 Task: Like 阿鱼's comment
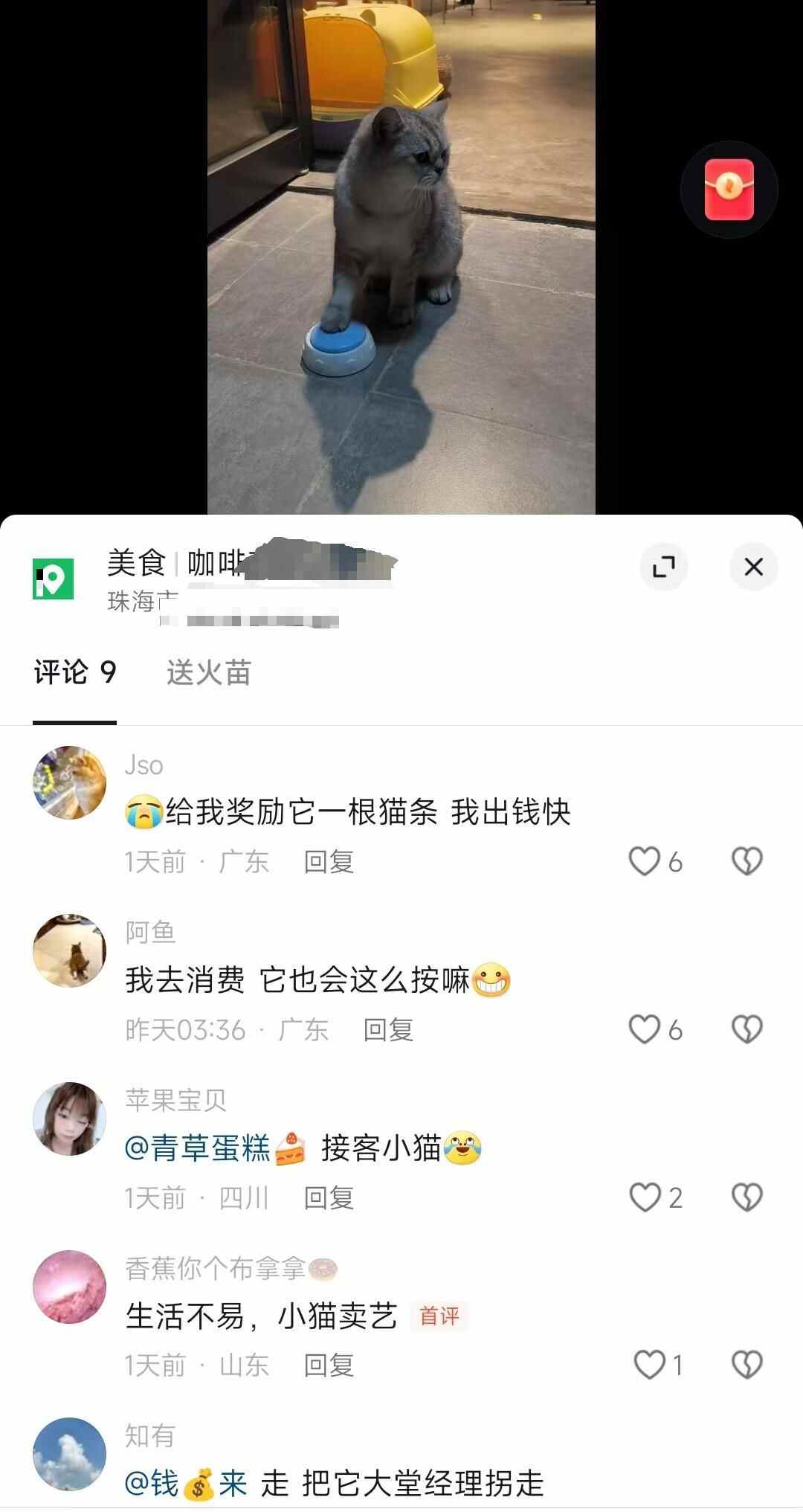coord(645,1029)
